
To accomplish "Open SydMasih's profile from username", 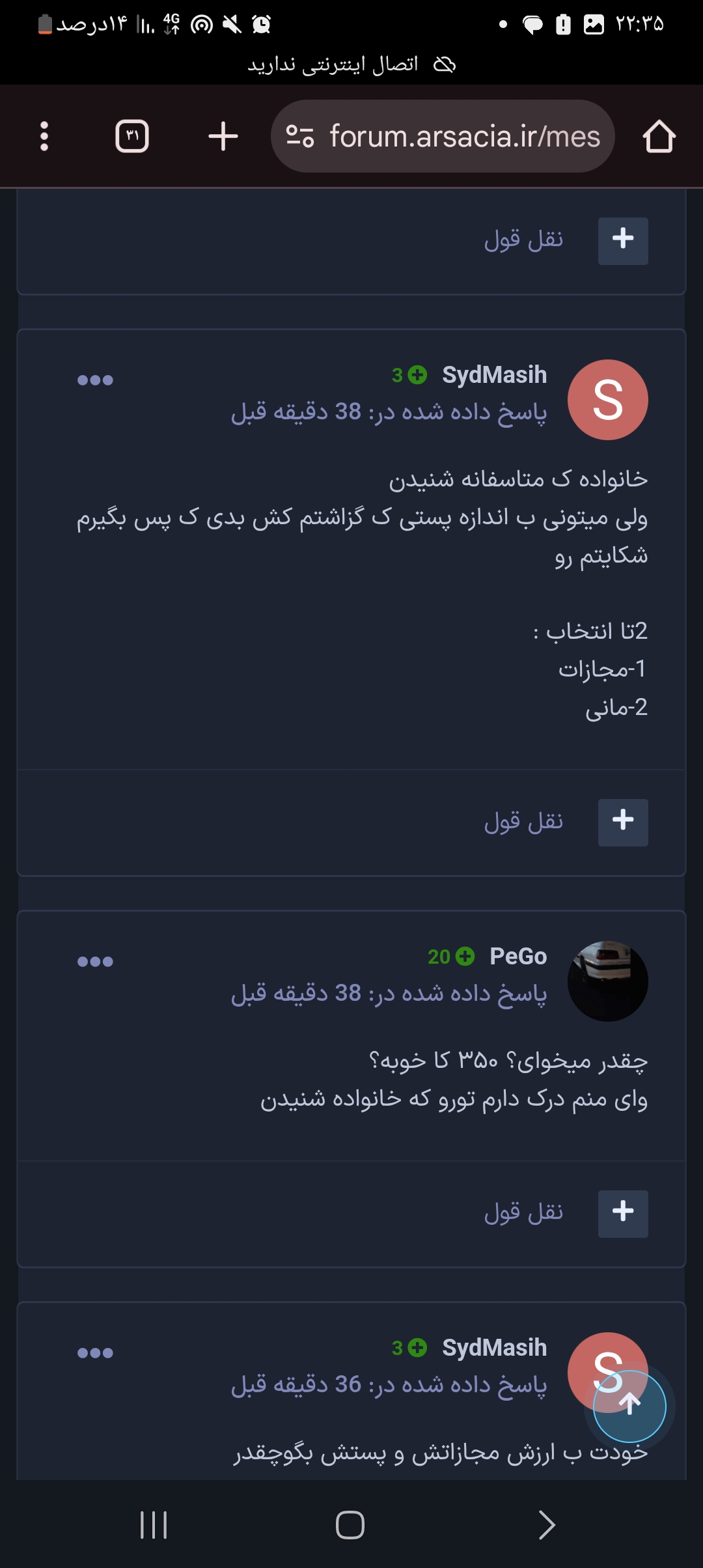I will click(494, 375).
